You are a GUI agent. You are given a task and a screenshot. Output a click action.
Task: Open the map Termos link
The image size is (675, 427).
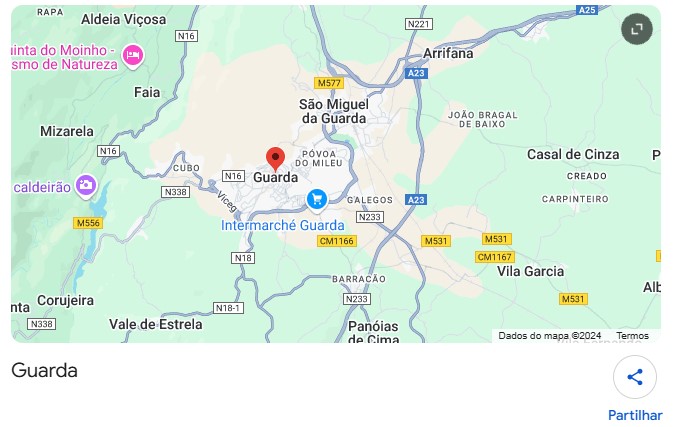pyautogui.click(x=632, y=335)
